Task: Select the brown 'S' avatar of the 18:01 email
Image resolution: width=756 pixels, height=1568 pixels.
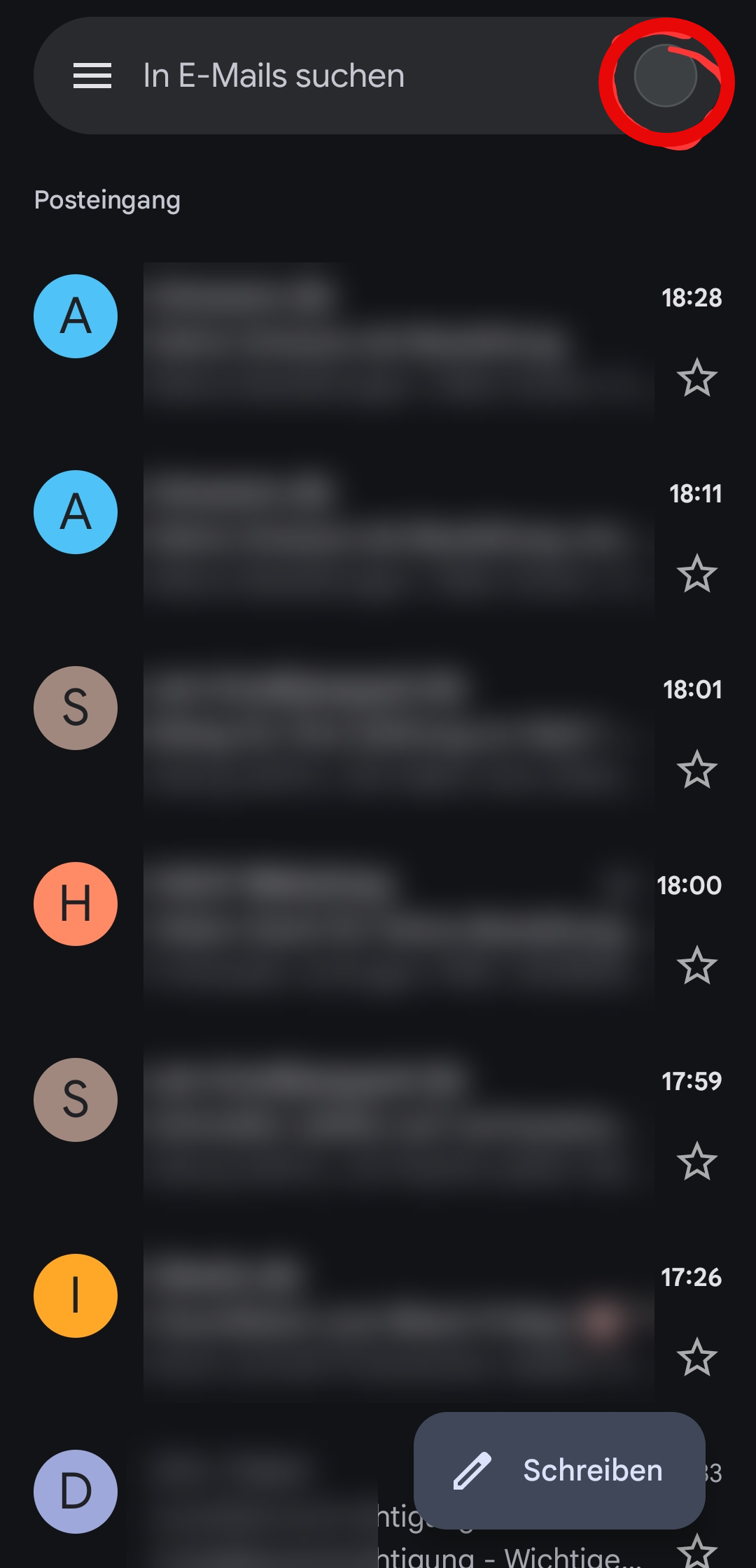Action: point(76,707)
